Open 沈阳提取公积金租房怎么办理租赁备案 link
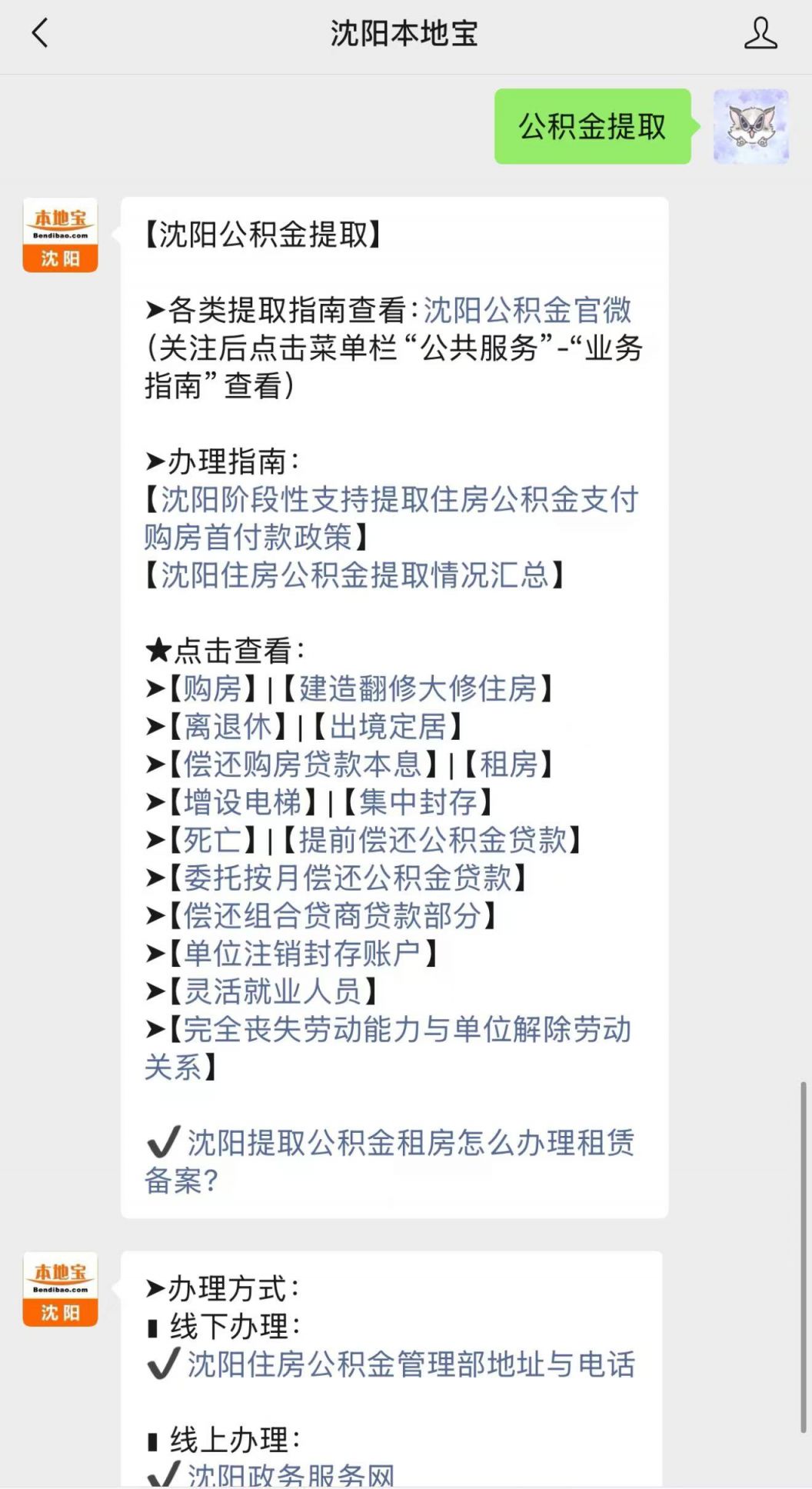Screen dimensions: 812x1489 390,1161
